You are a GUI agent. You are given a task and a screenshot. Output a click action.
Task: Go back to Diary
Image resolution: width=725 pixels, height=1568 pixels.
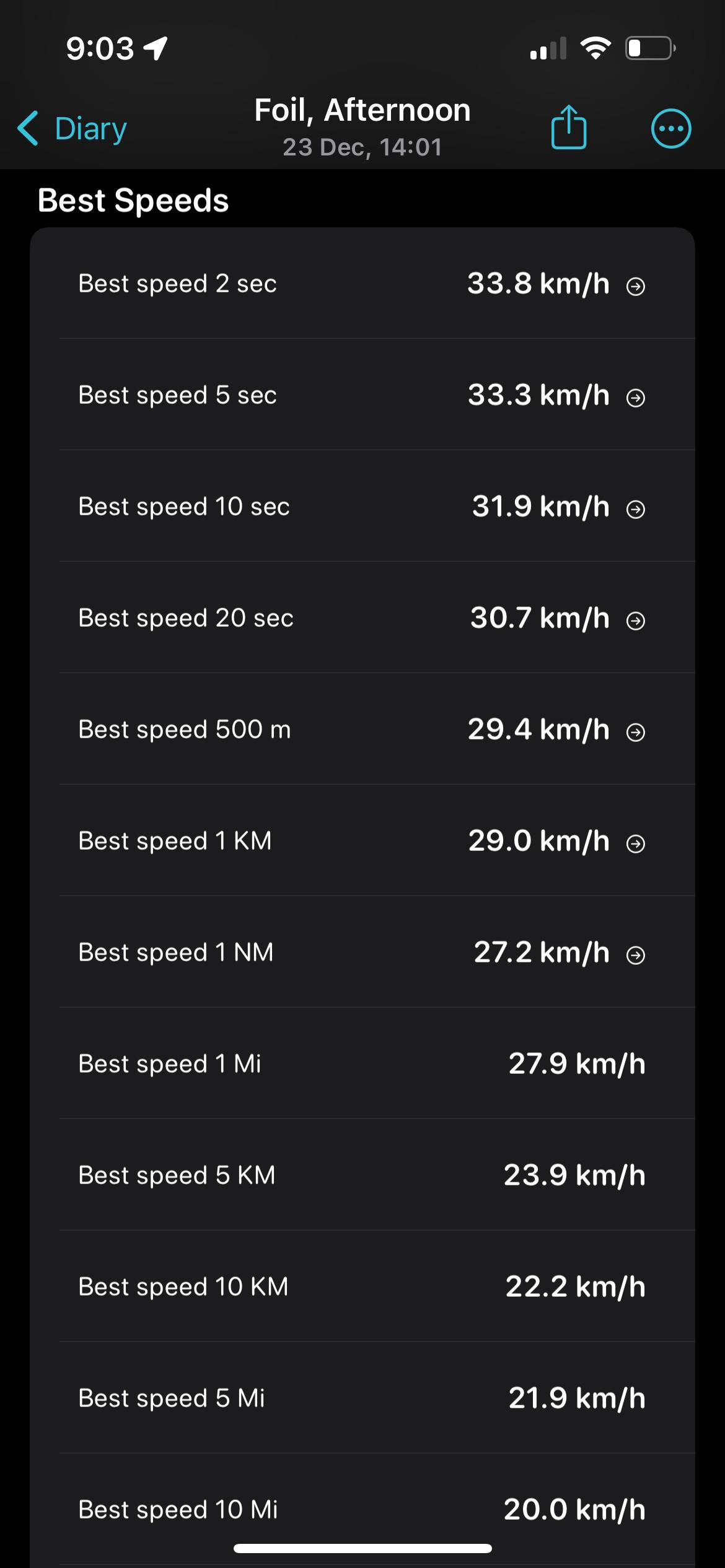[73, 129]
